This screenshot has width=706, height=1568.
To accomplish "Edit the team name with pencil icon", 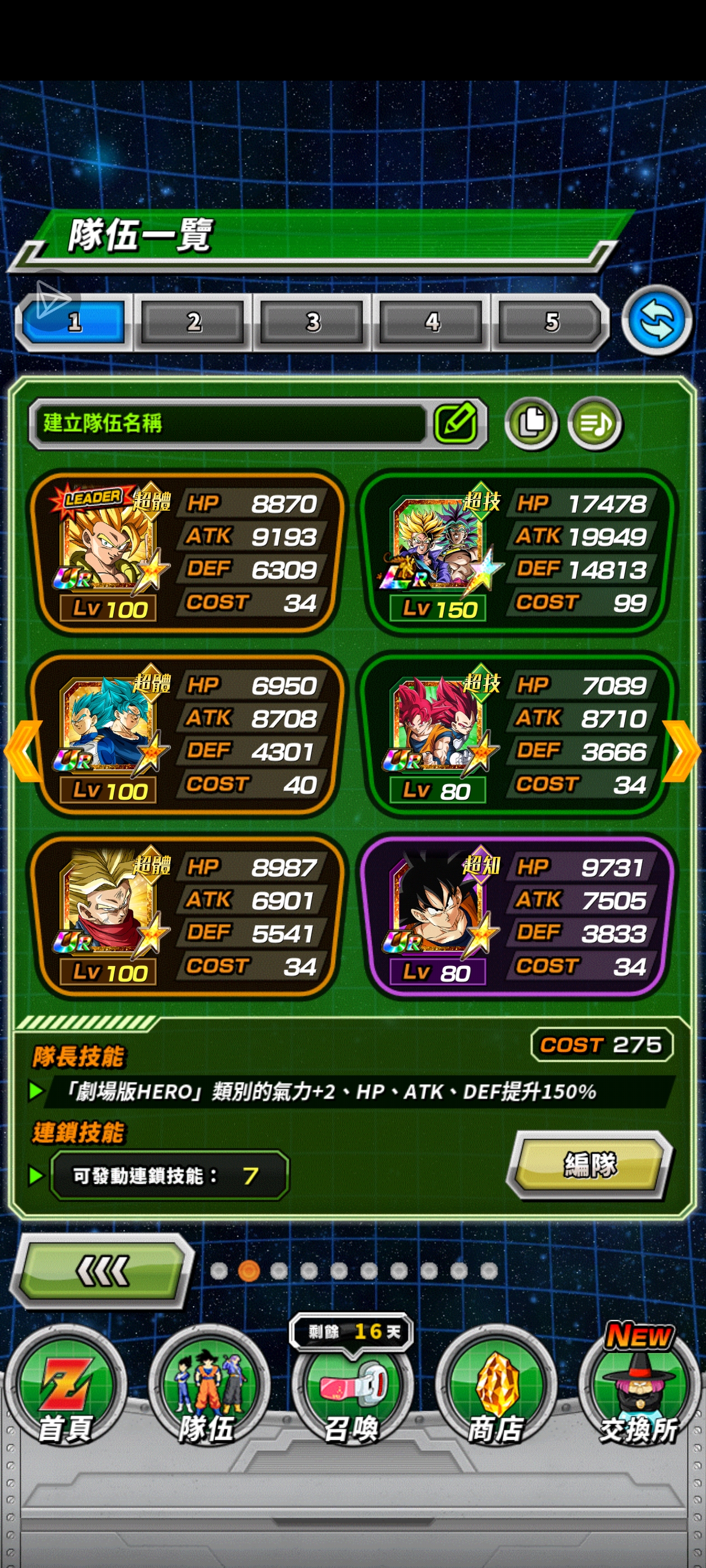I will (x=455, y=423).
